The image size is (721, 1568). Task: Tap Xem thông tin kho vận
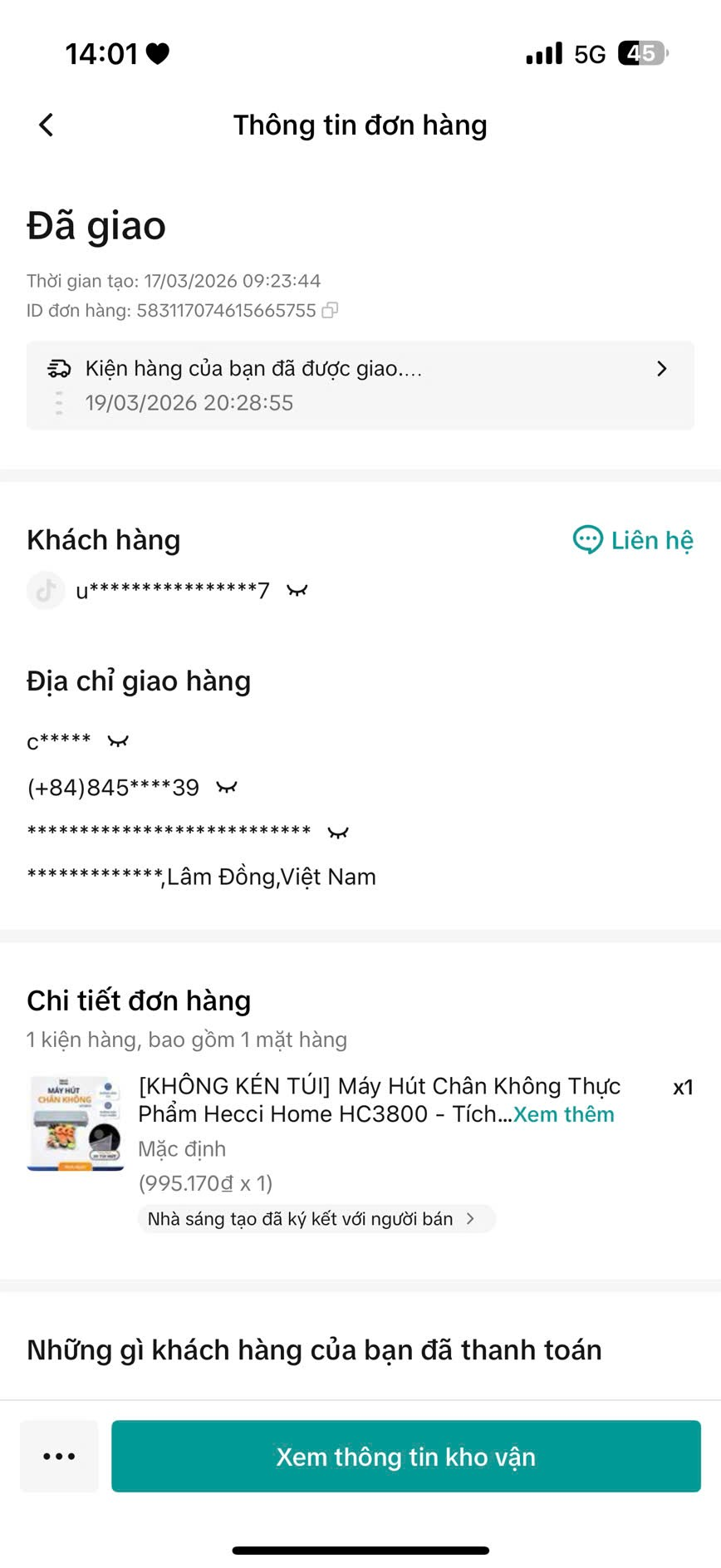tap(405, 1456)
